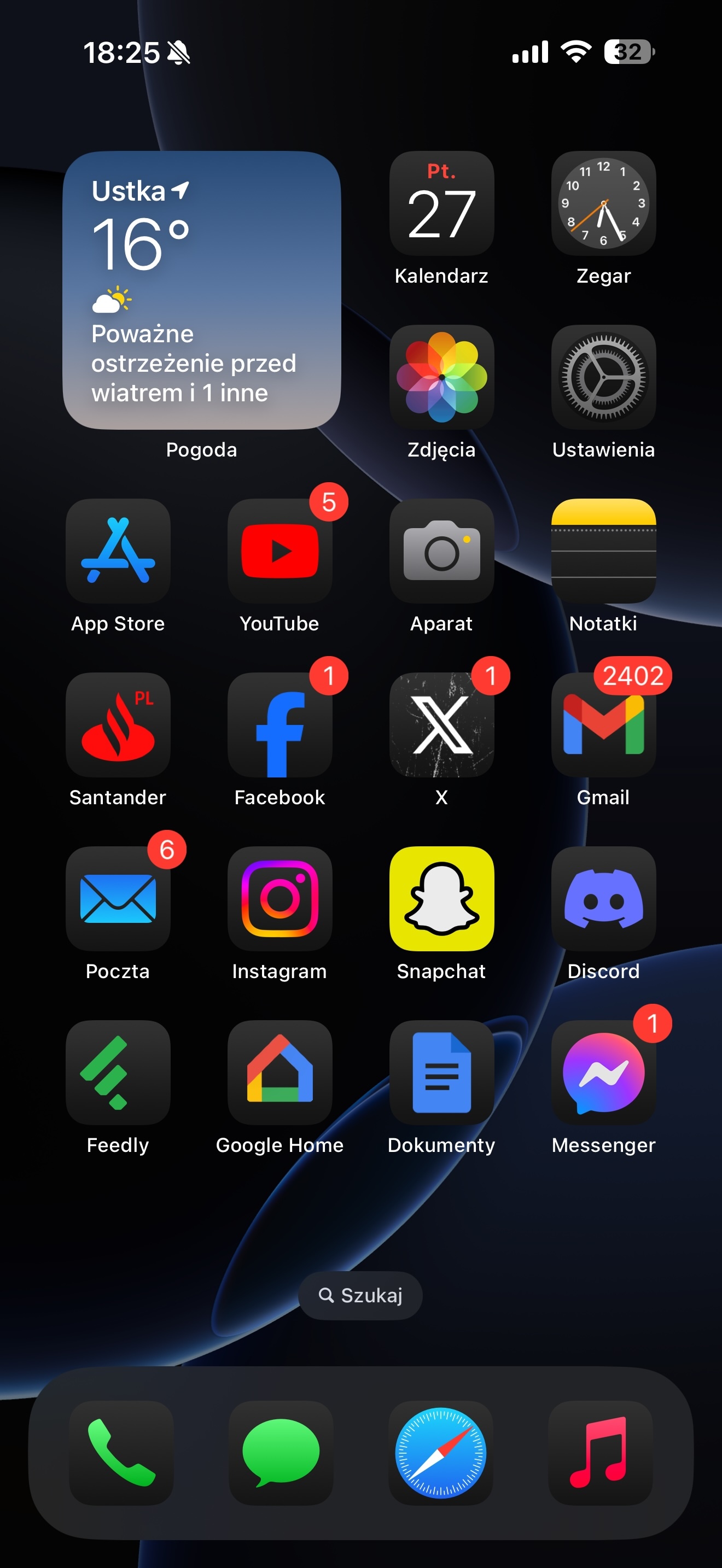Open YouTube with 5 notifications
Image resolution: width=722 pixels, height=1568 pixels.
(x=280, y=551)
